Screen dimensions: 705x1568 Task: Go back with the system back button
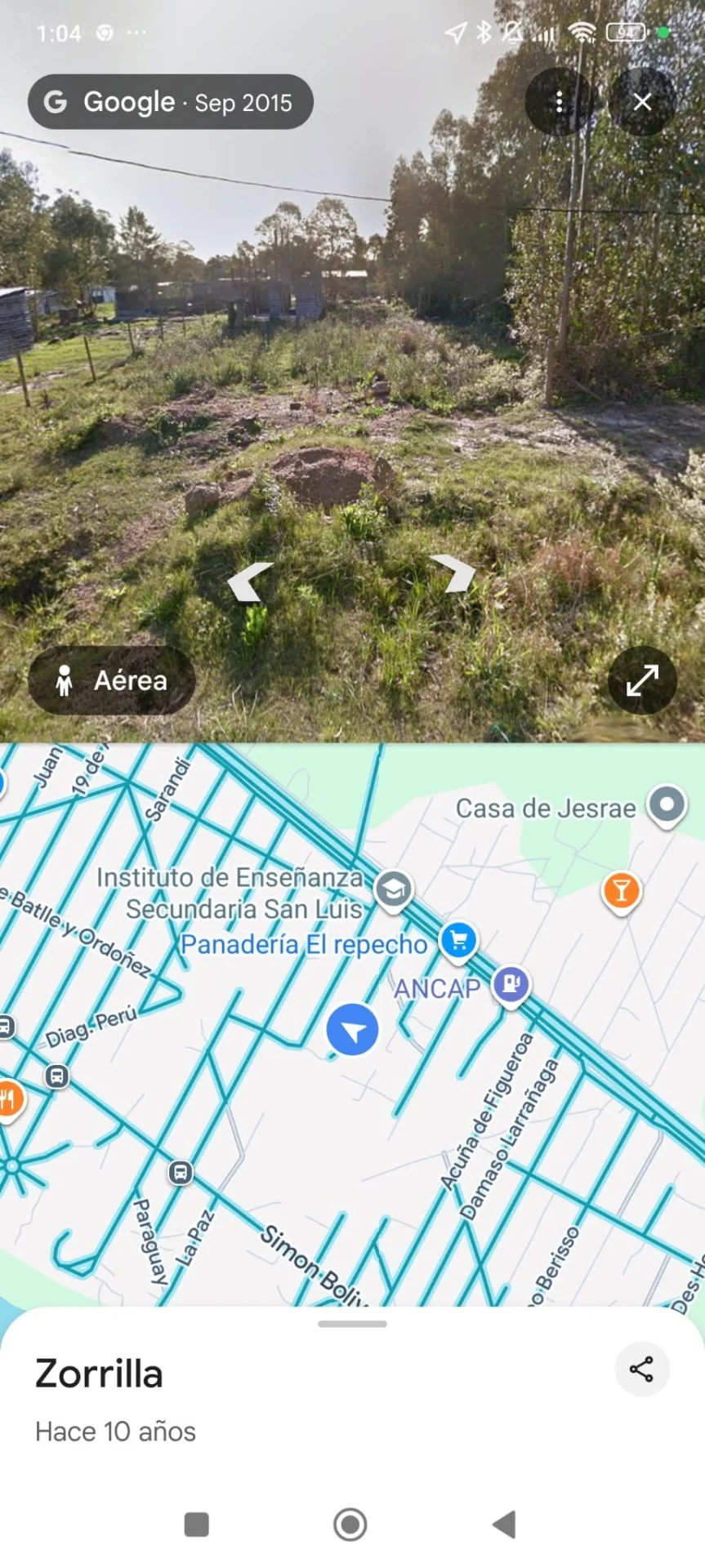click(x=504, y=1524)
